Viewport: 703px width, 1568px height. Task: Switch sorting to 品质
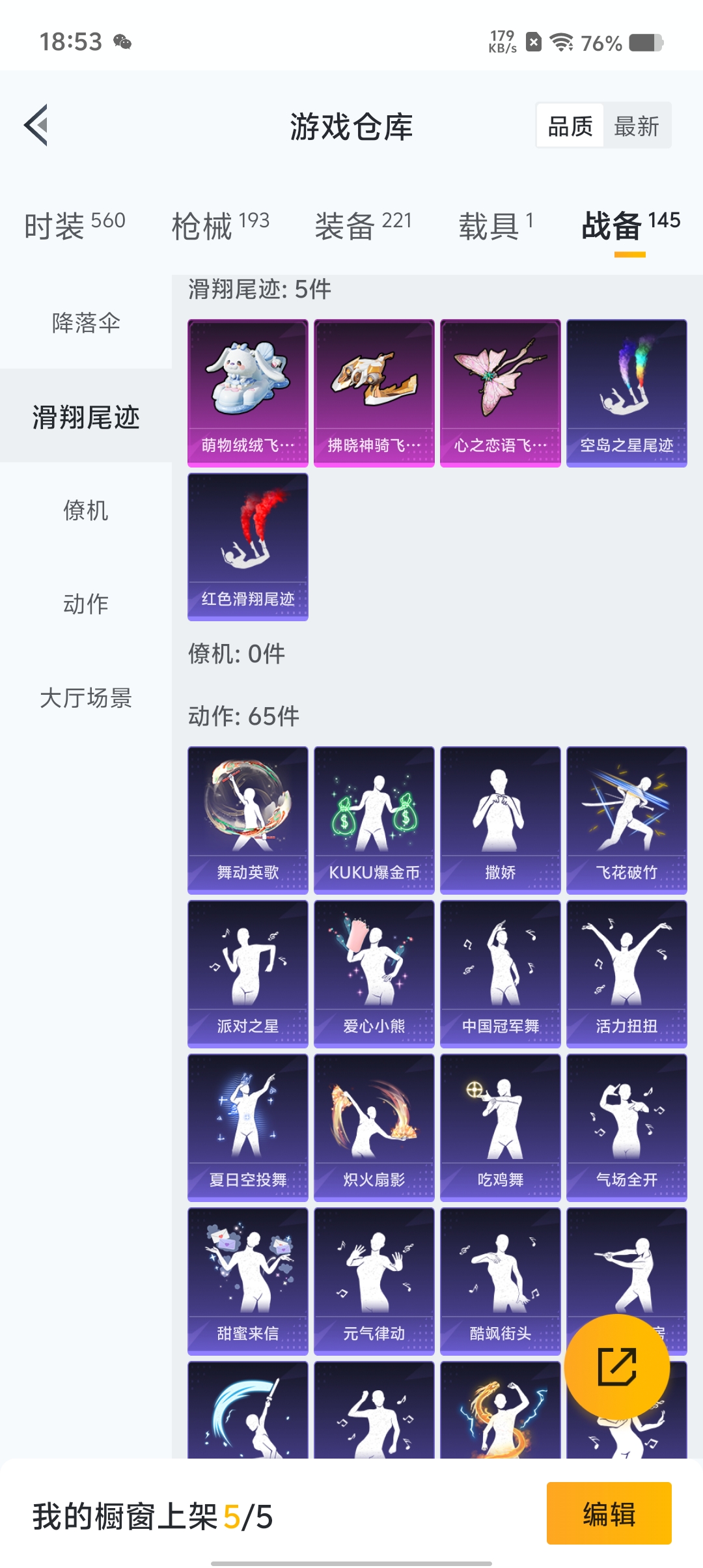point(569,124)
